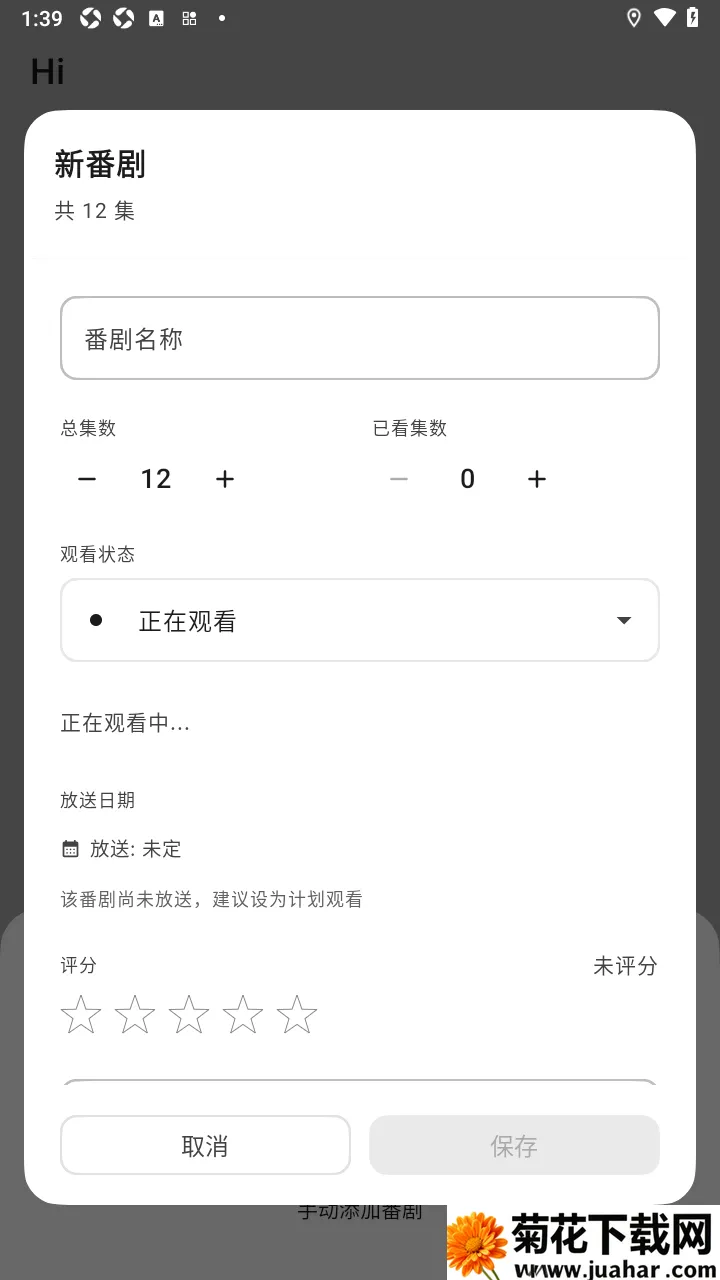Tap the 番剧名称 text field
This screenshot has width=720, height=1280.
tap(360, 338)
